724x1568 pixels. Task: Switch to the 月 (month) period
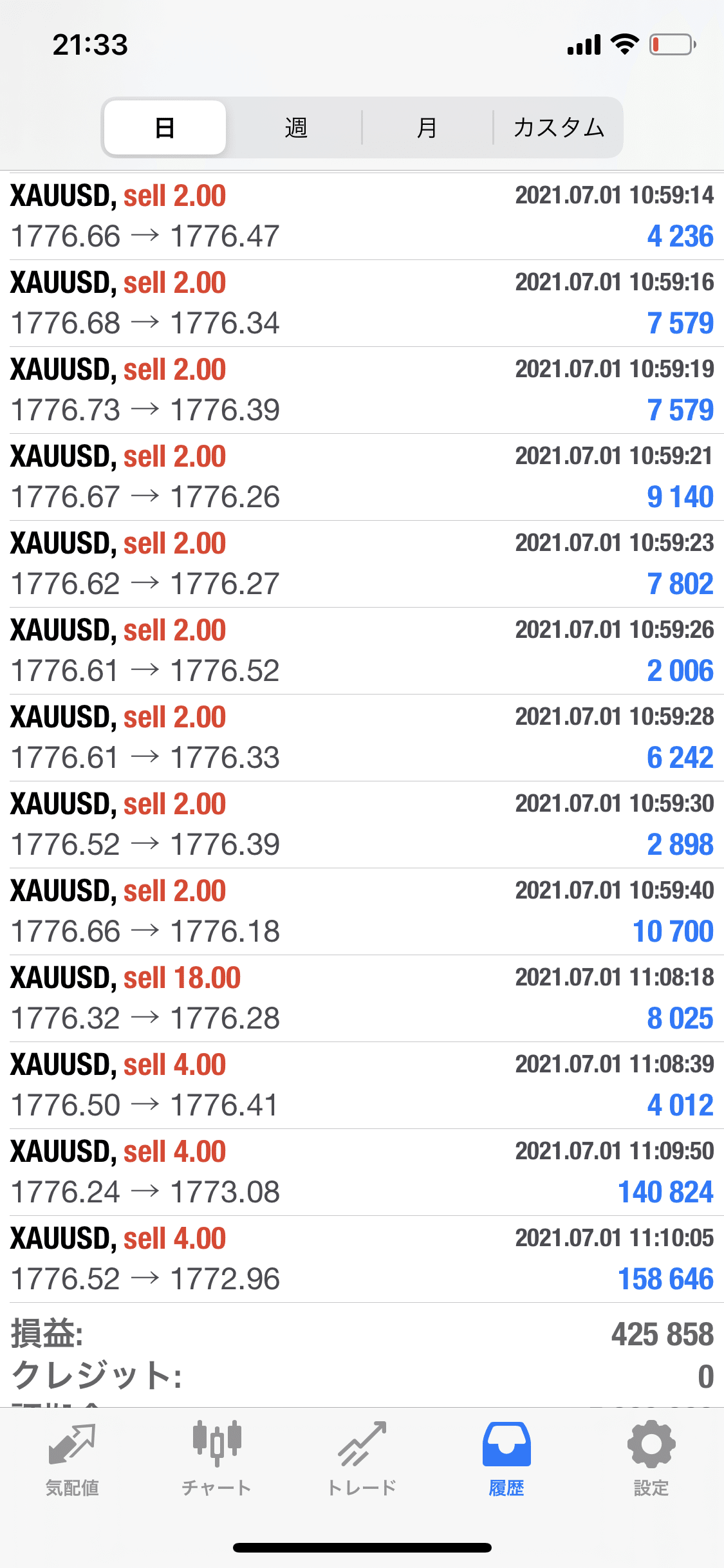pos(427,127)
